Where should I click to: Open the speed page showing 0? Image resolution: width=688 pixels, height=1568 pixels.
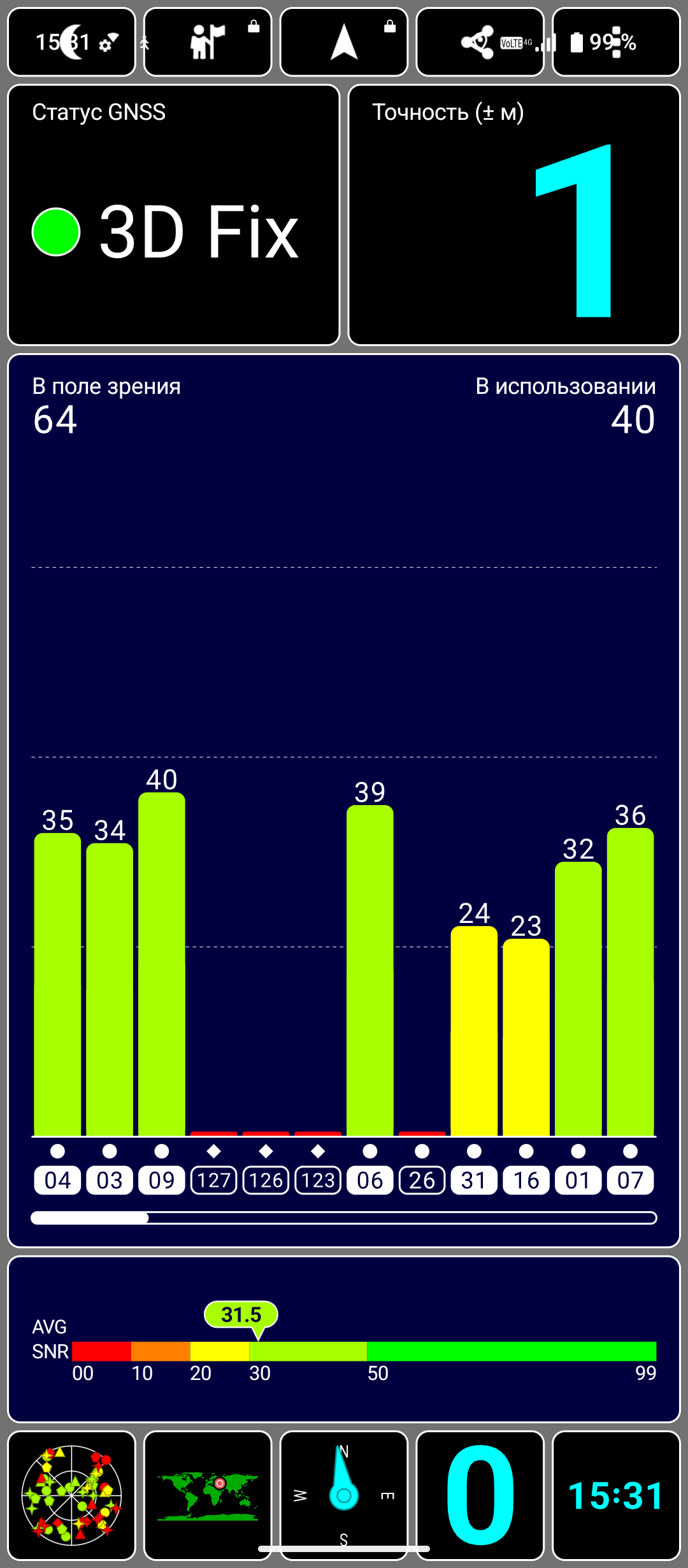[x=480, y=1495]
